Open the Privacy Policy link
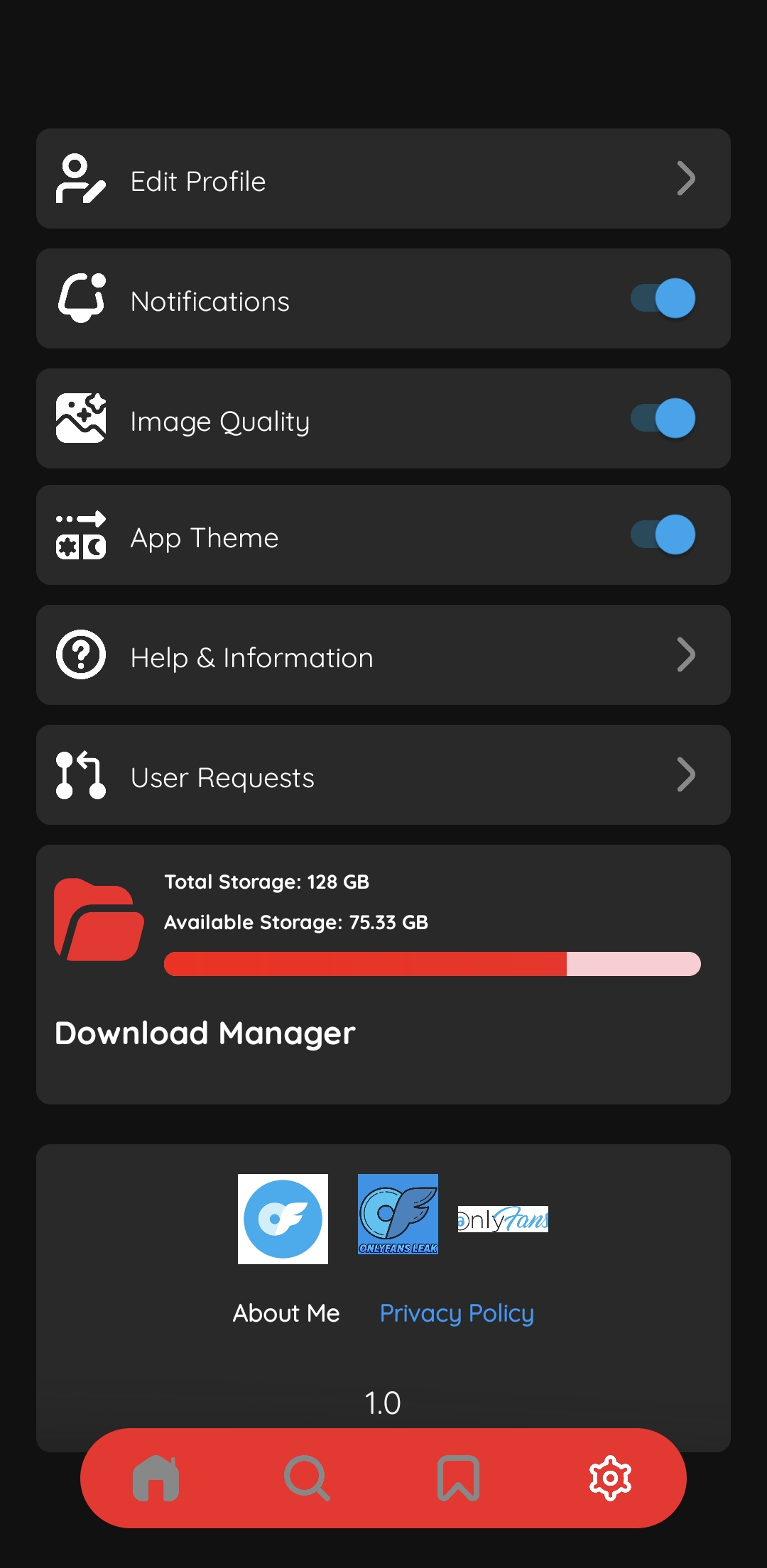Screen dimensions: 767x1568 (x=457, y=1313)
